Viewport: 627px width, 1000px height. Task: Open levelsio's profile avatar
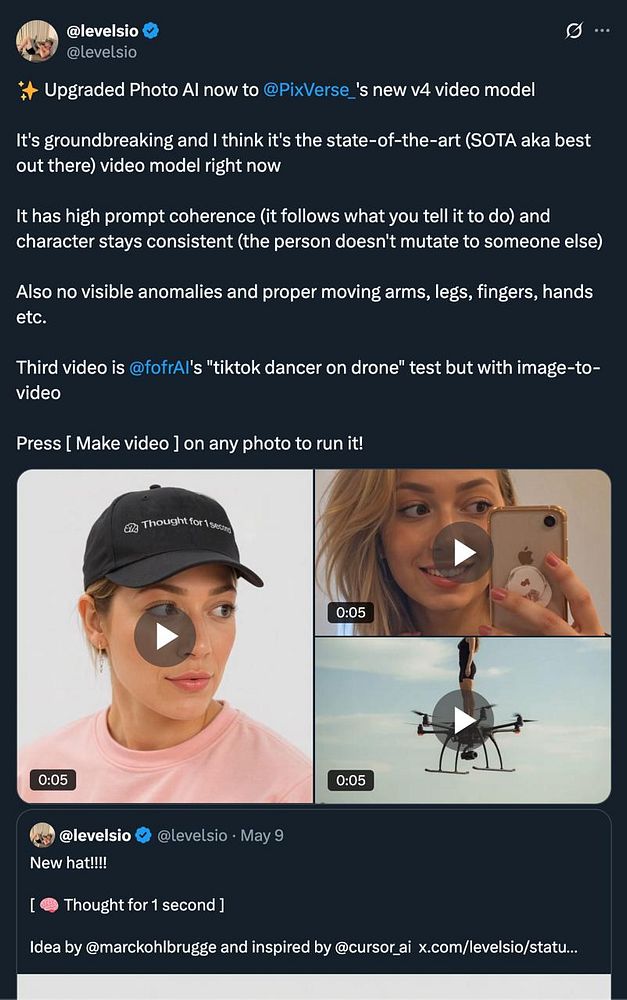pos(37,41)
